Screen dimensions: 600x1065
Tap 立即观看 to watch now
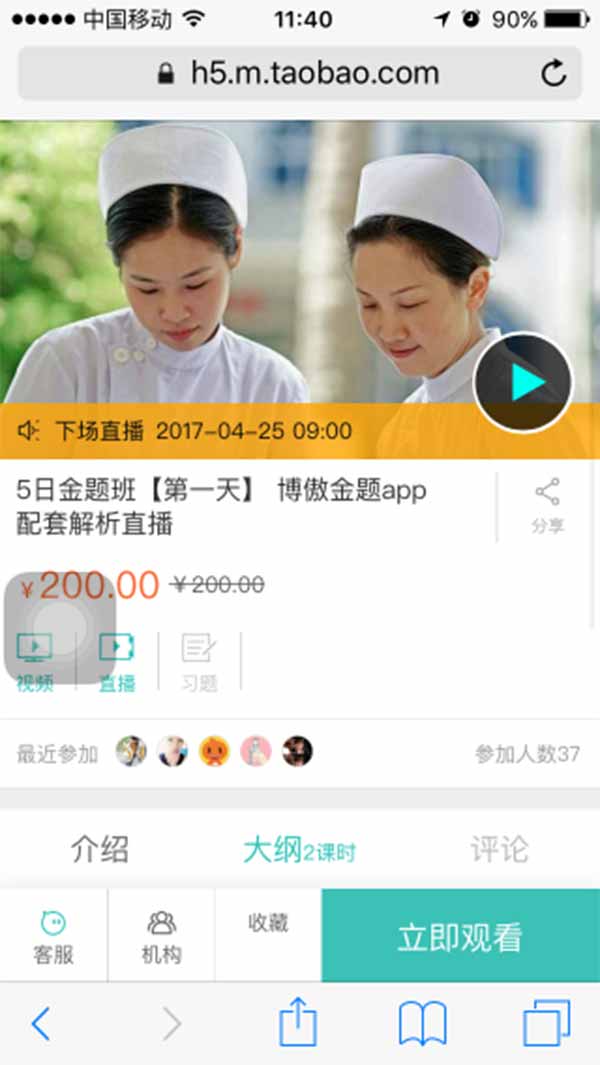click(460, 937)
